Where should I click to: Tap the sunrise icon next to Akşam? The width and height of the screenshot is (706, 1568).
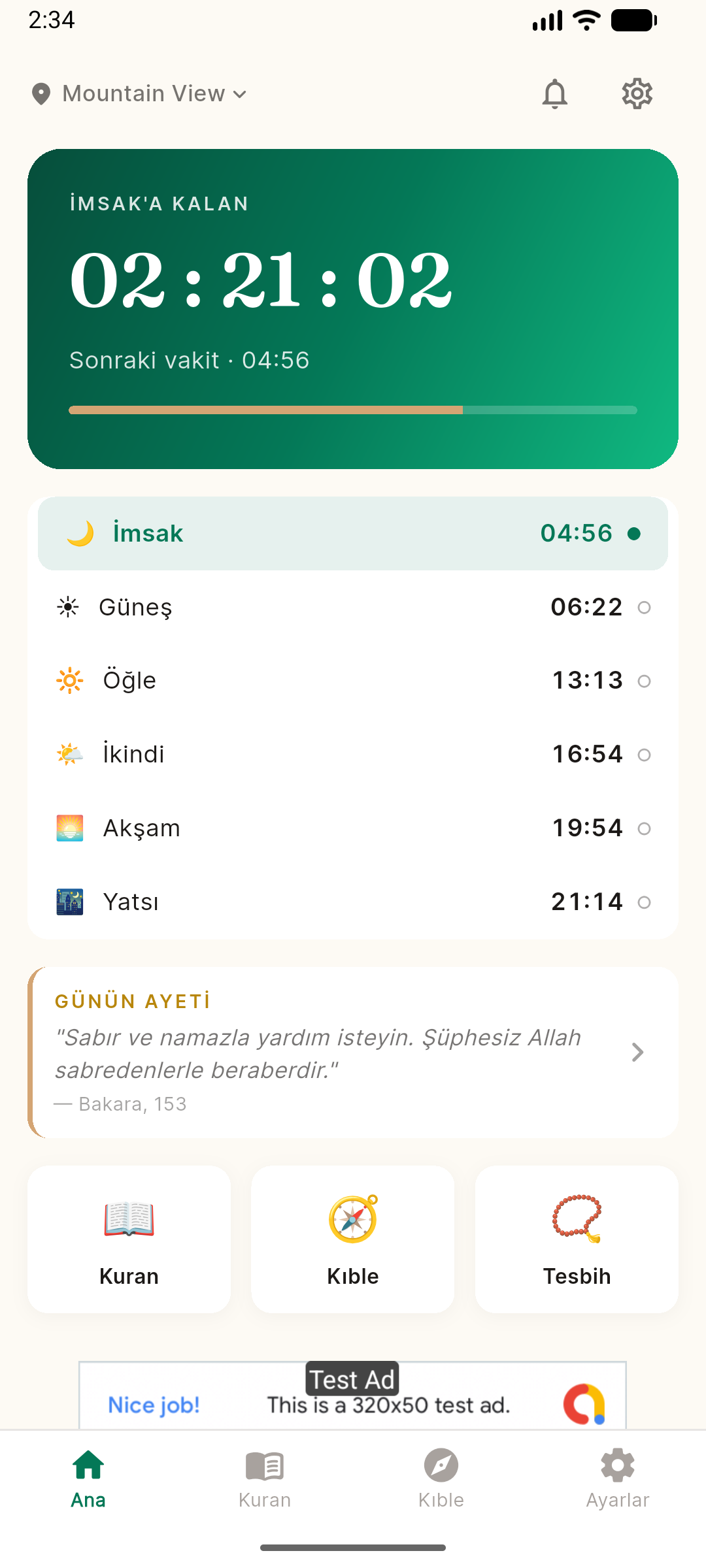tap(69, 827)
